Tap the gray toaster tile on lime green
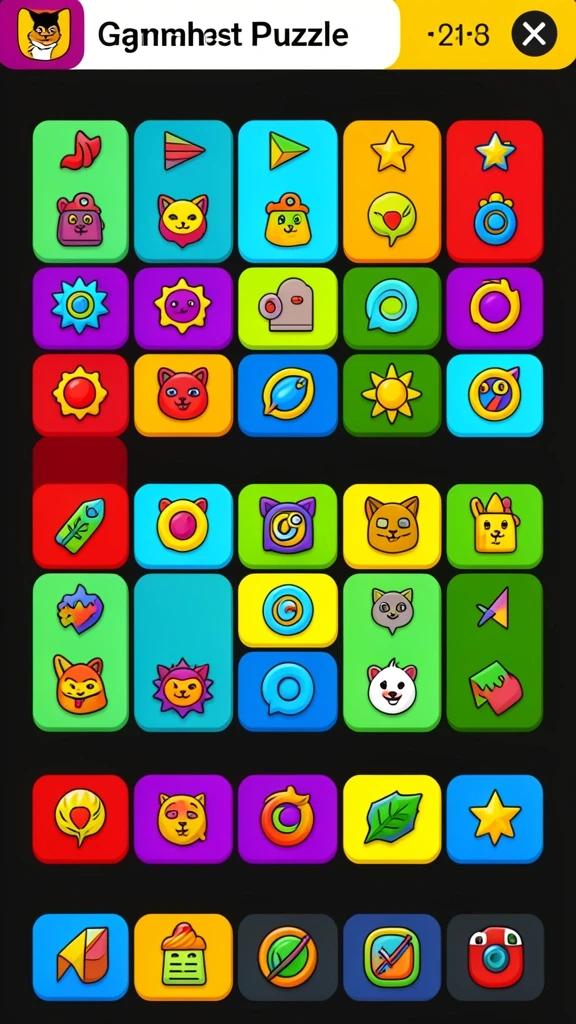Image resolution: width=576 pixels, height=1024 pixels. [287, 308]
